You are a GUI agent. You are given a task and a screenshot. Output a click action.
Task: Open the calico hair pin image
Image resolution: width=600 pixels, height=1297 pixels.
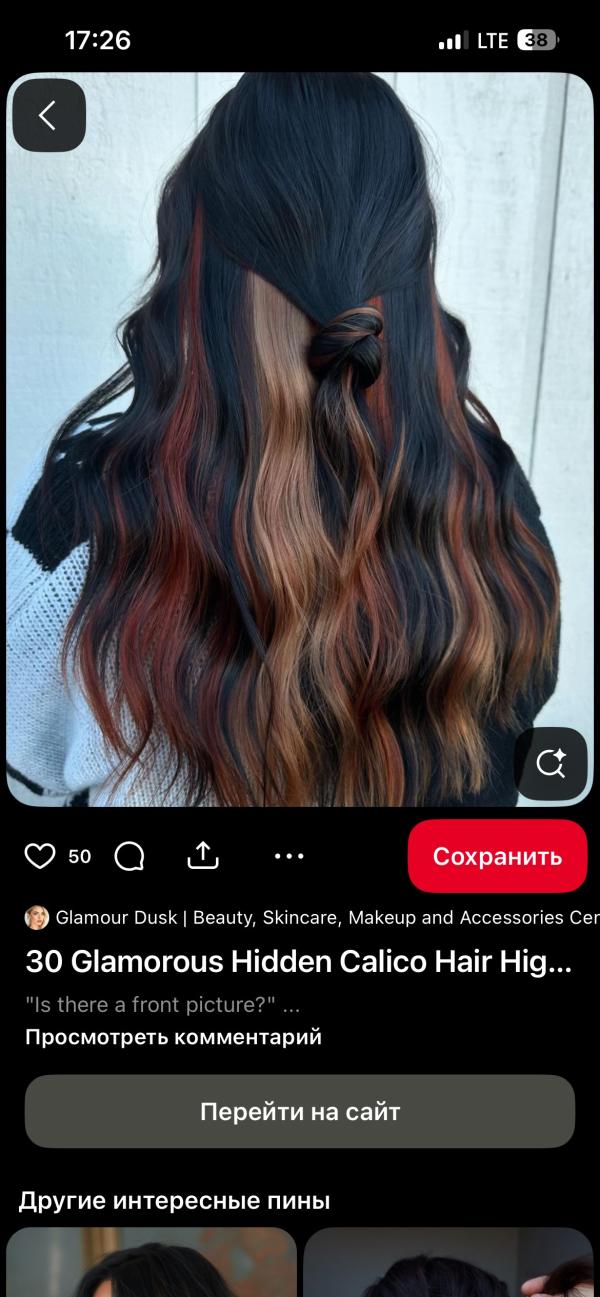pos(300,440)
